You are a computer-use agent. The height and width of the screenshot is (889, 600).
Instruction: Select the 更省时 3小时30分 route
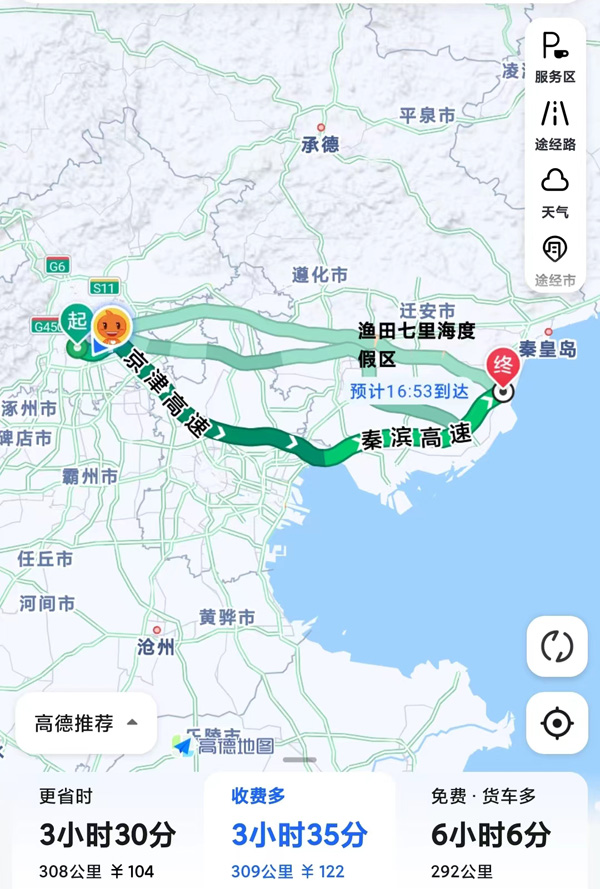[100, 832]
